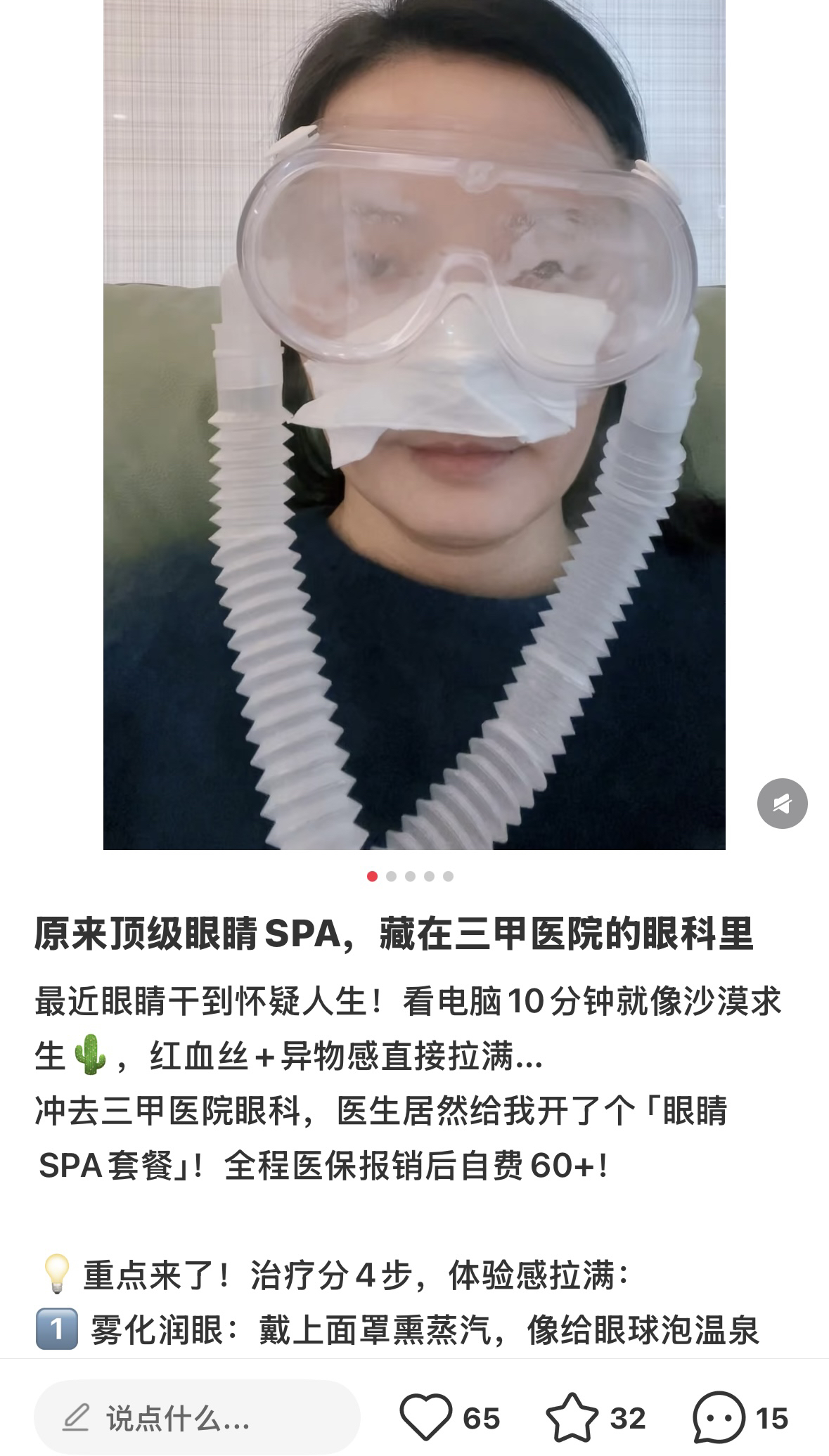Like this post with the heart icon
The width and height of the screenshot is (829, 1456).
click(425, 1417)
